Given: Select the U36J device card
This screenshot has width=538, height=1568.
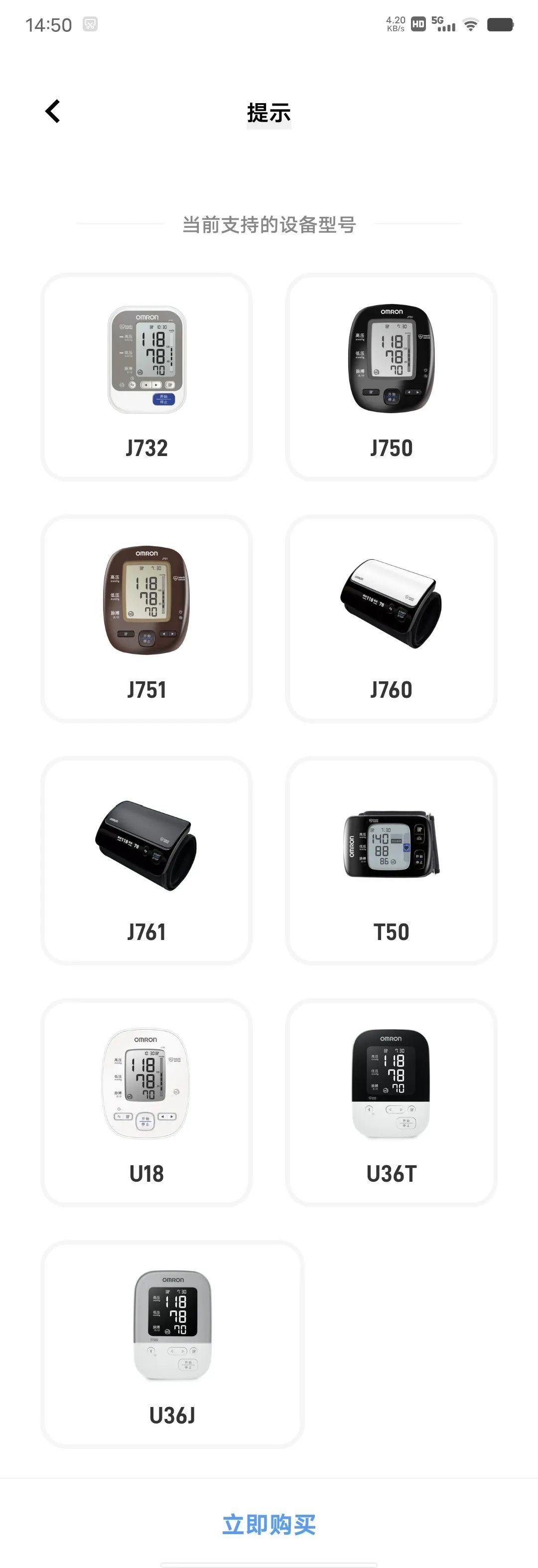Looking at the screenshot, I should click(x=172, y=1344).
